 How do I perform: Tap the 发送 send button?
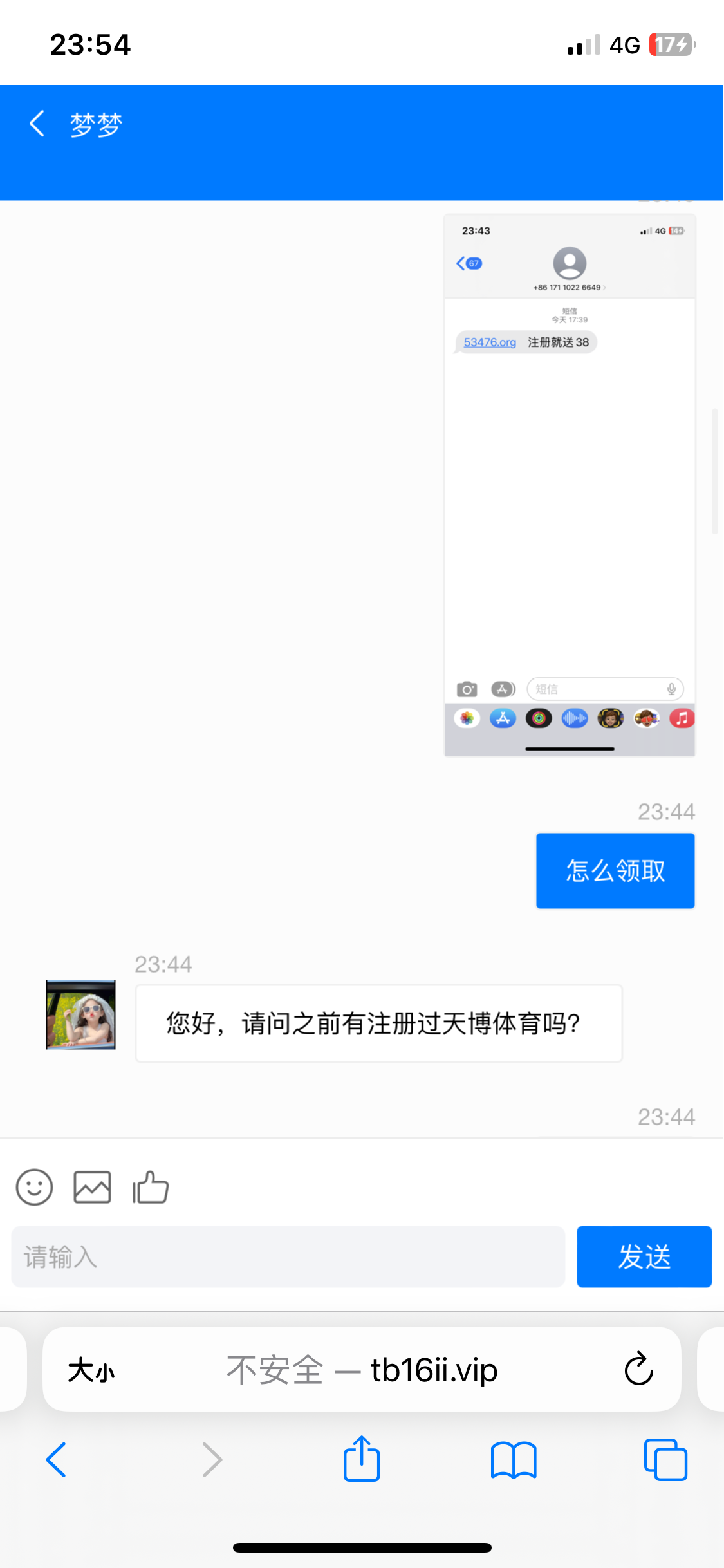(644, 1256)
